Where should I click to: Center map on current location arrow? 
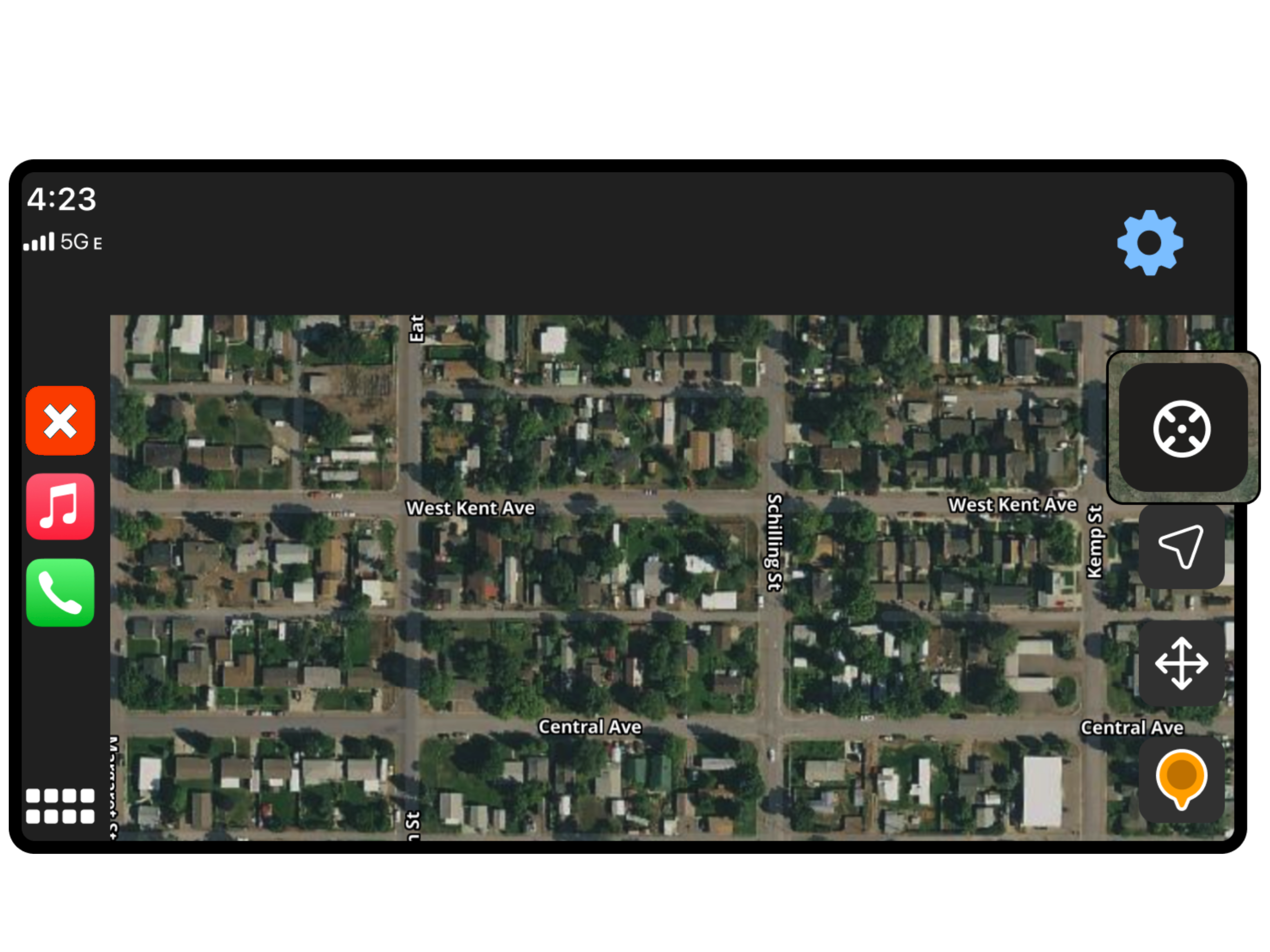[x=1181, y=547]
